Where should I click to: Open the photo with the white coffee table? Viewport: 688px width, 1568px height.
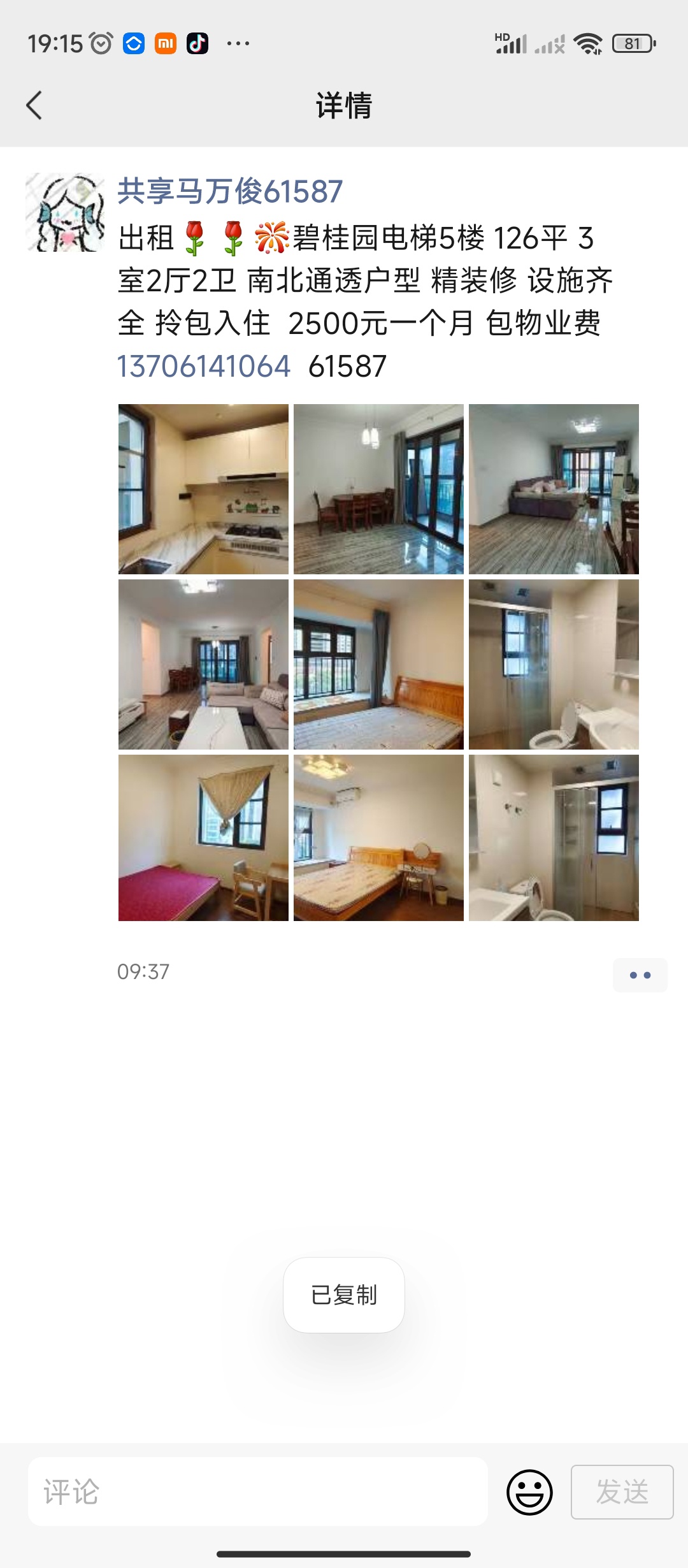coord(203,664)
